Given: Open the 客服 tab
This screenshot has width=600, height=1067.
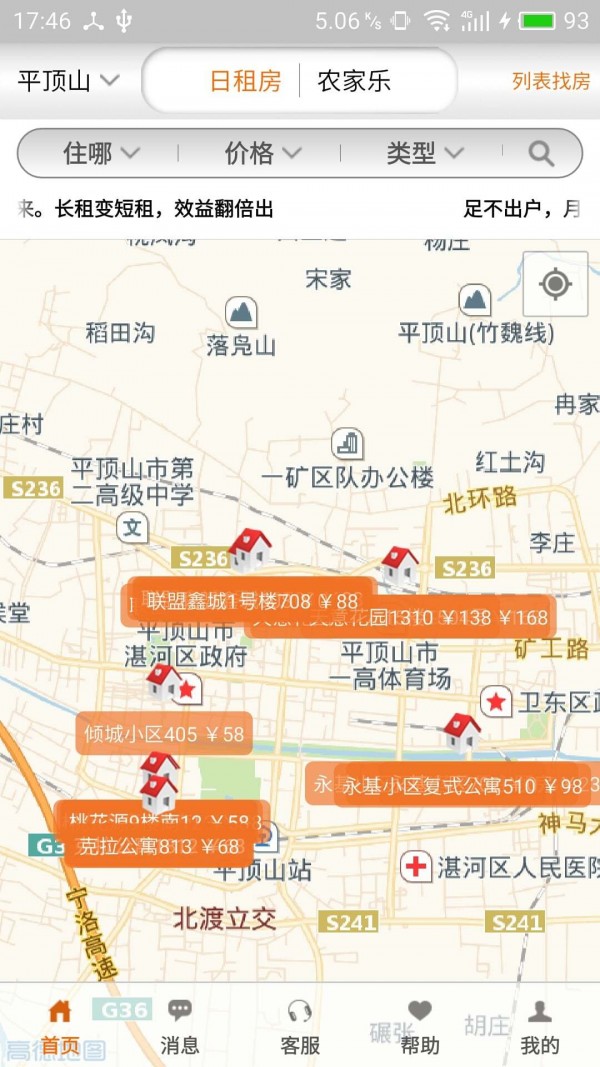Looking at the screenshot, I should [x=300, y=1028].
